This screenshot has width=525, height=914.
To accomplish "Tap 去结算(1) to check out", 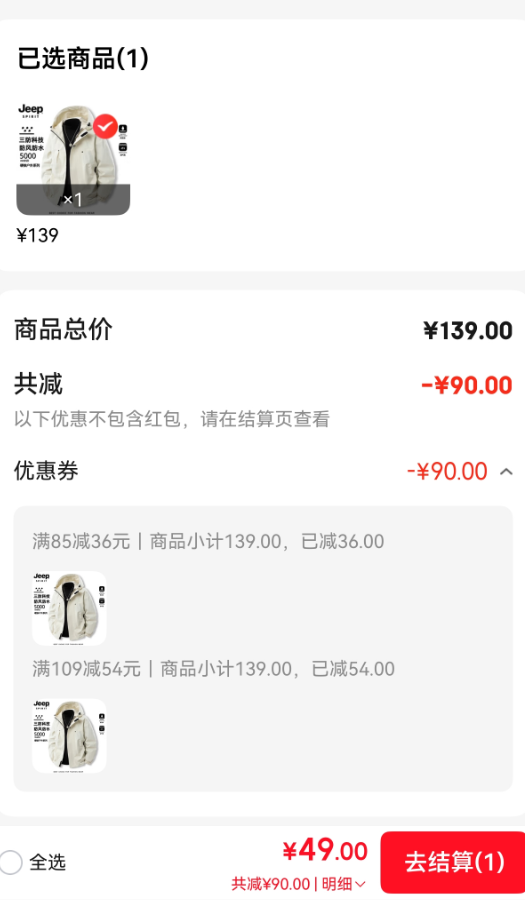I will click(x=453, y=862).
